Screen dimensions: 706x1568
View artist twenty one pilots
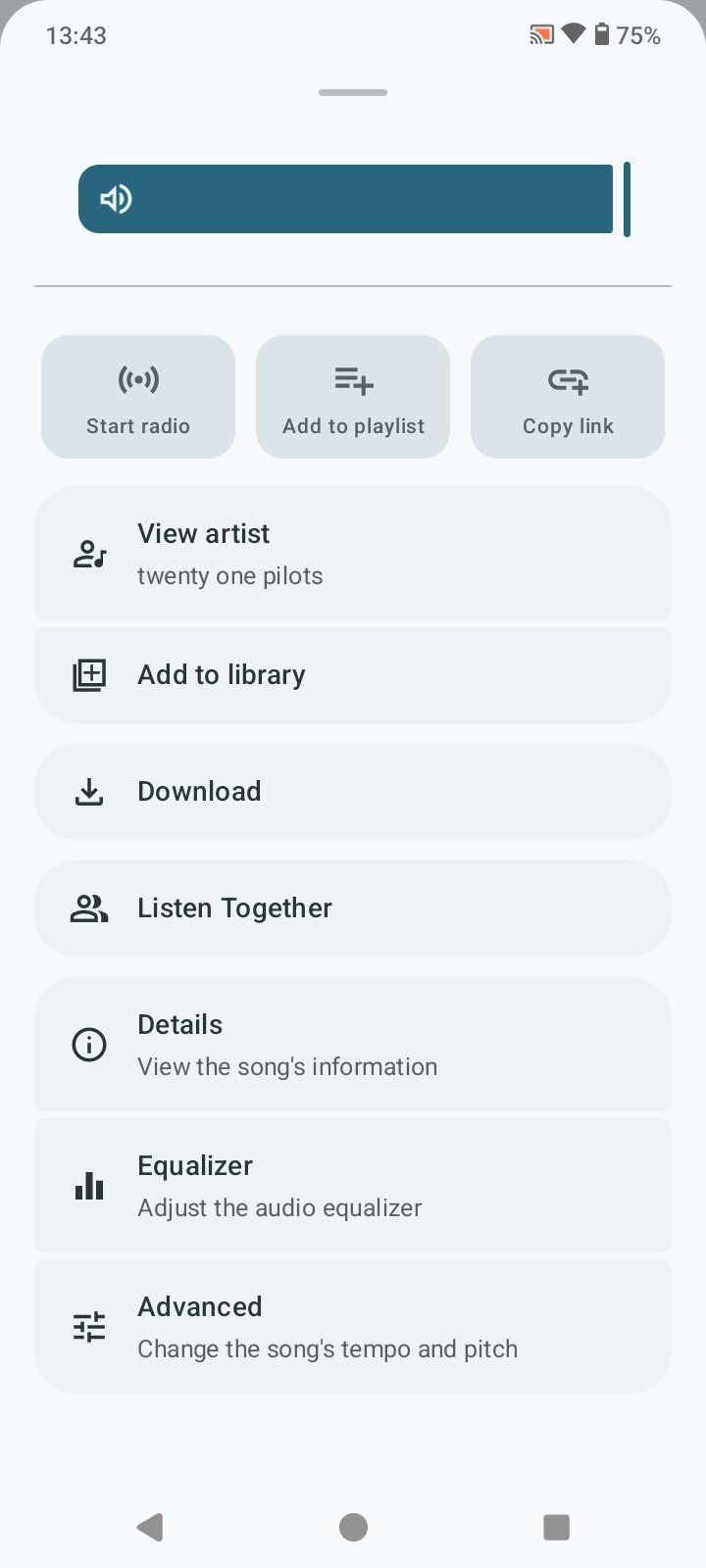click(x=353, y=554)
